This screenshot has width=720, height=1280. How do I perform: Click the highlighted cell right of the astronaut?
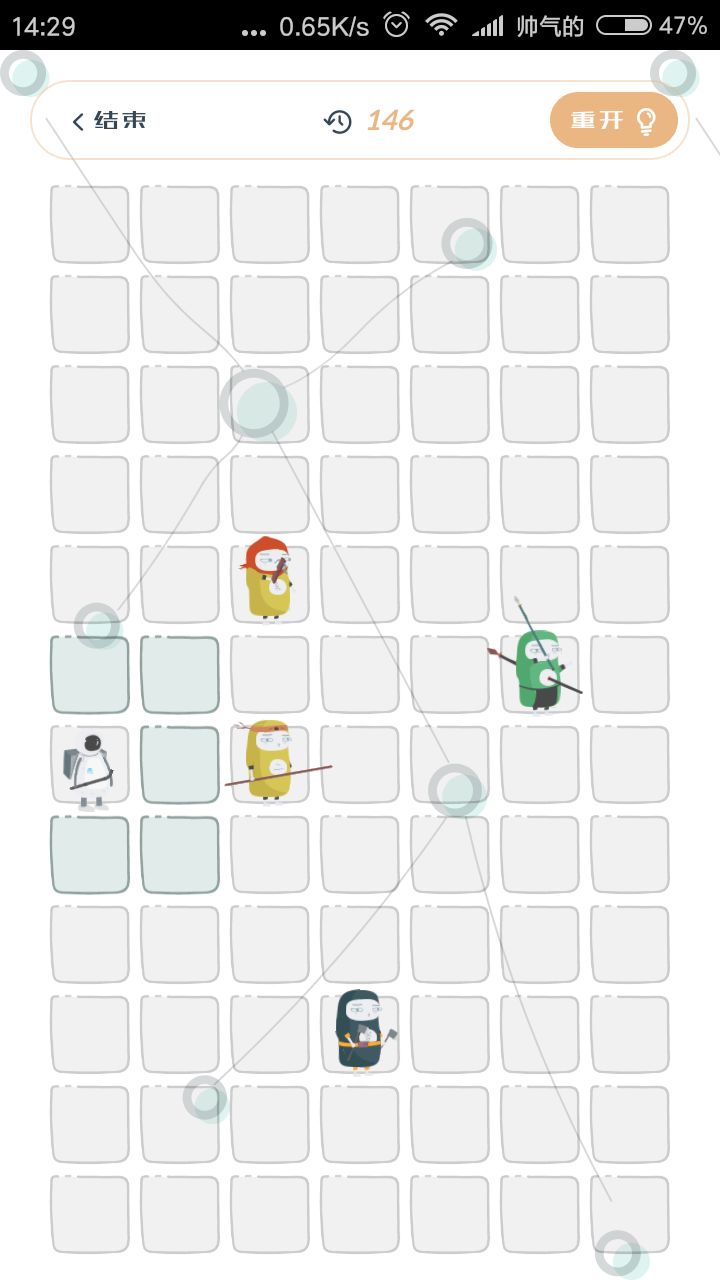[179, 764]
